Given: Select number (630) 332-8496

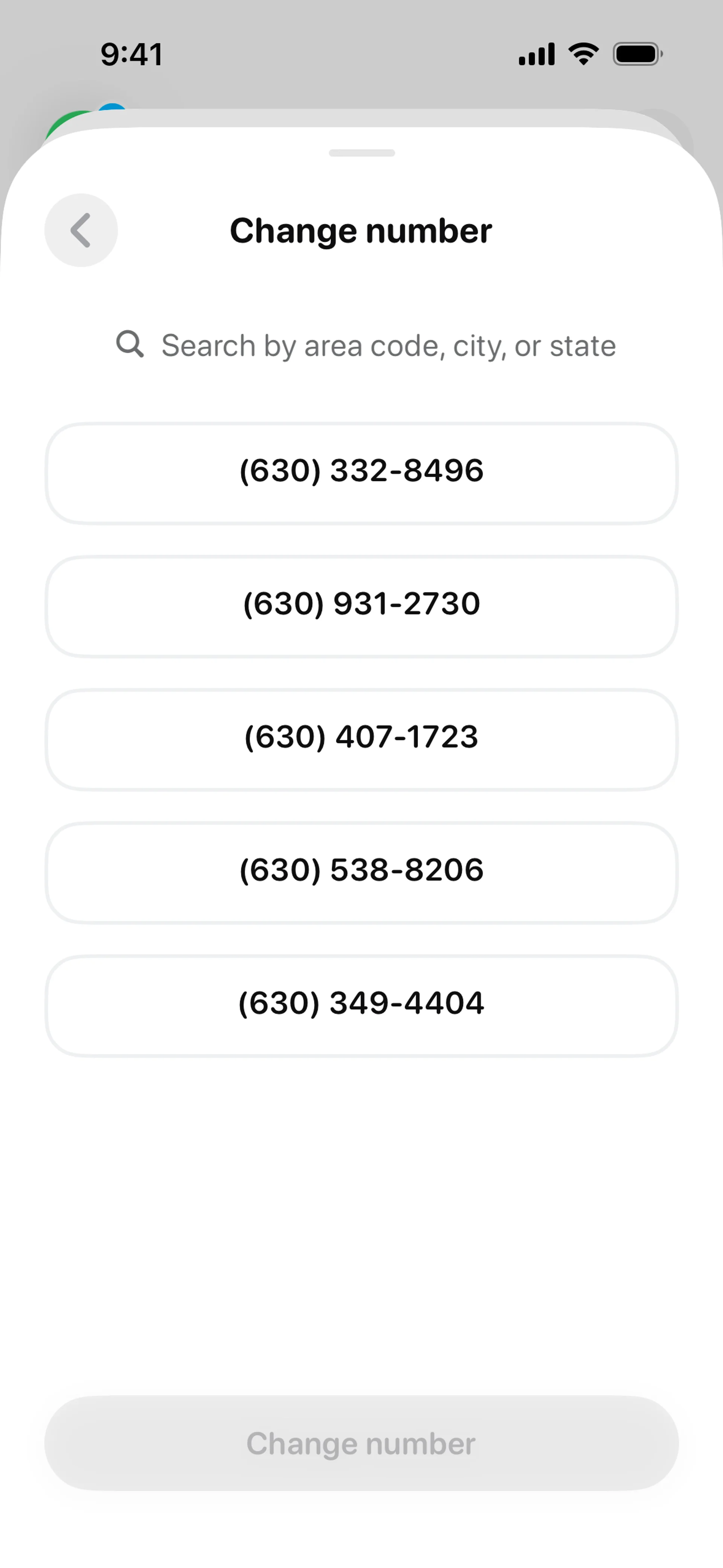Looking at the screenshot, I should click(361, 472).
